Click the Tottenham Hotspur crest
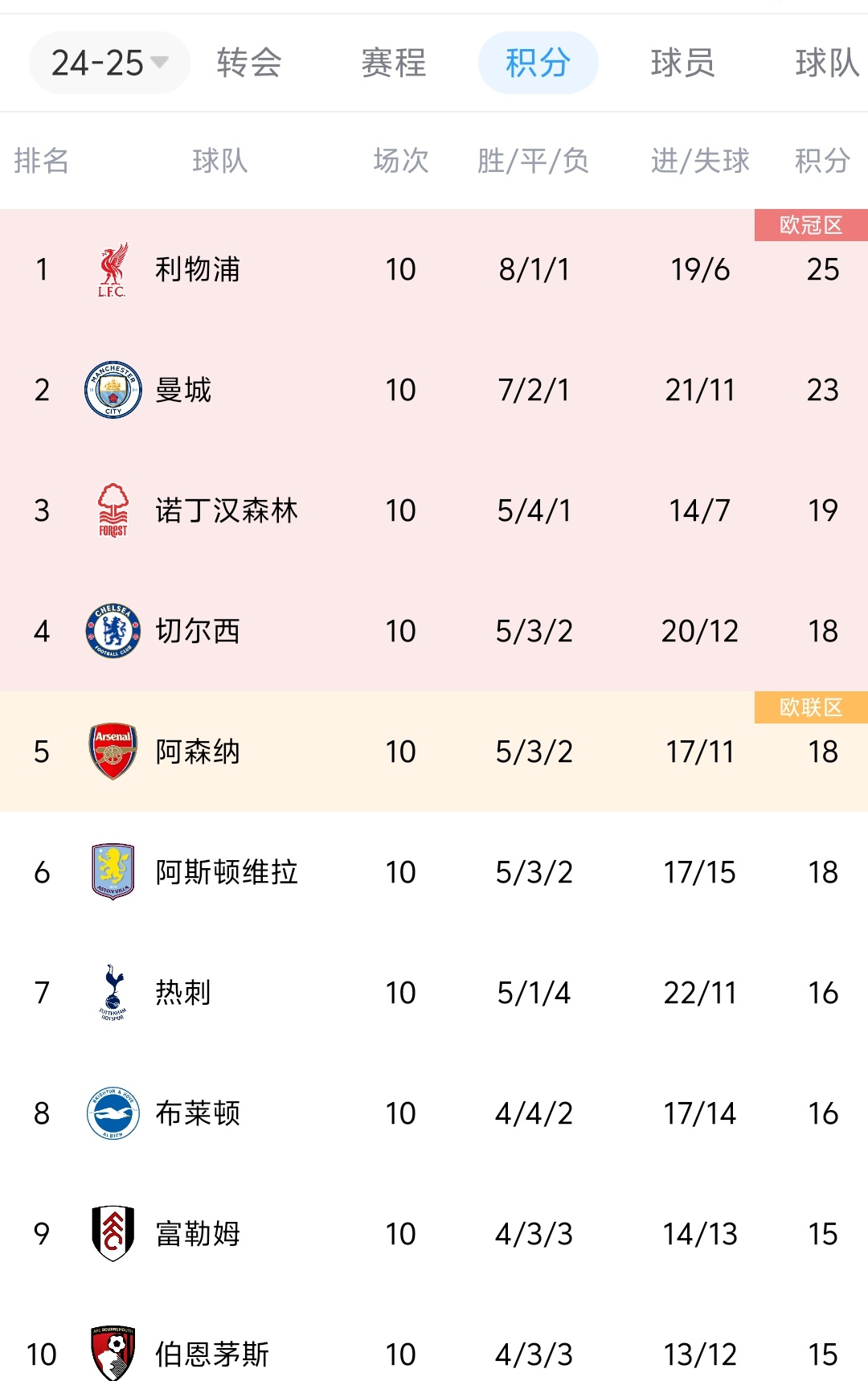The width and height of the screenshot is (868, 1381). (113, 993)
